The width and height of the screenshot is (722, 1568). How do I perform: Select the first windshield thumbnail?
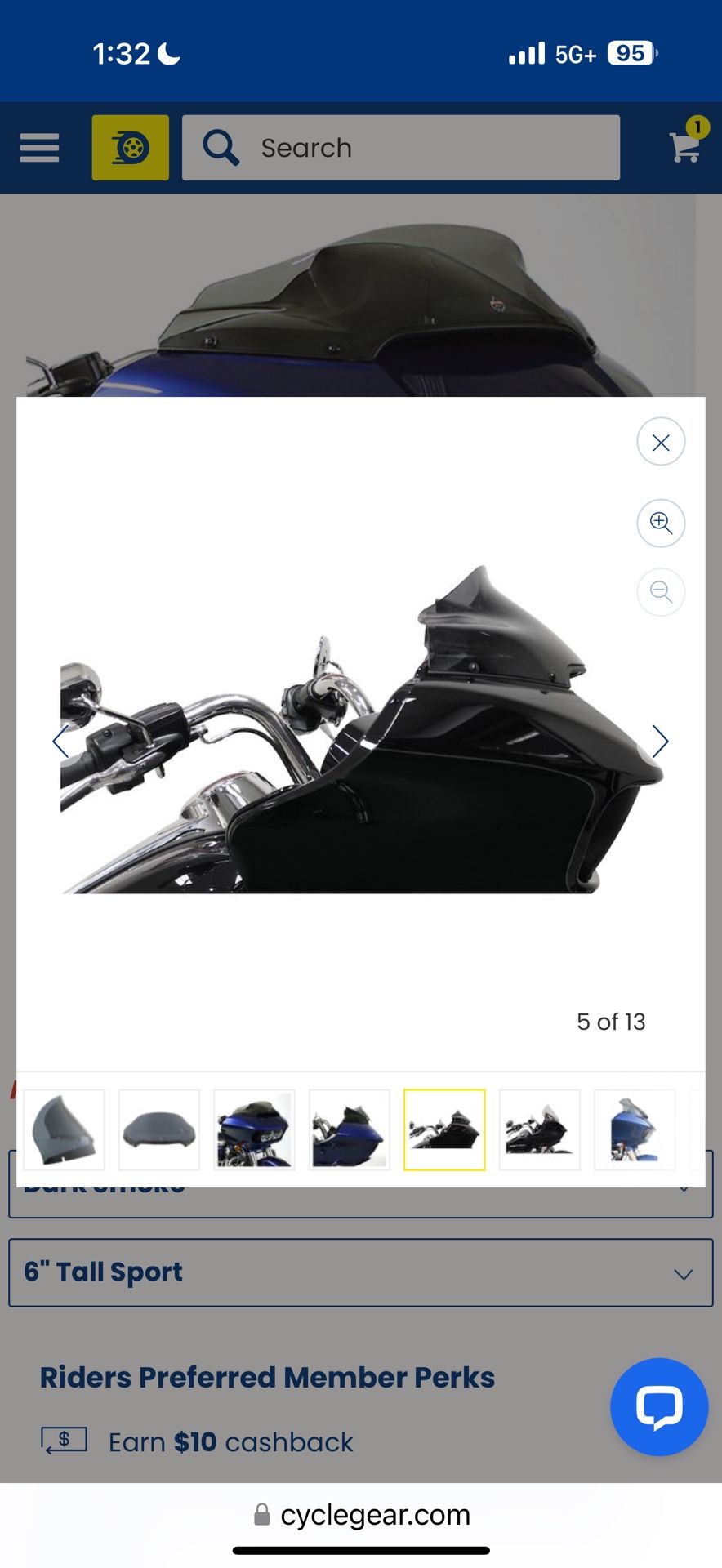[x=65, y=1129]
